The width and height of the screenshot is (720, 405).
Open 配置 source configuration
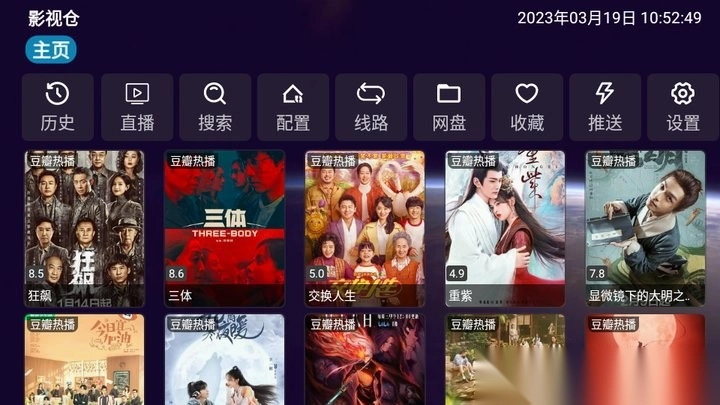(x=293, y=107)
